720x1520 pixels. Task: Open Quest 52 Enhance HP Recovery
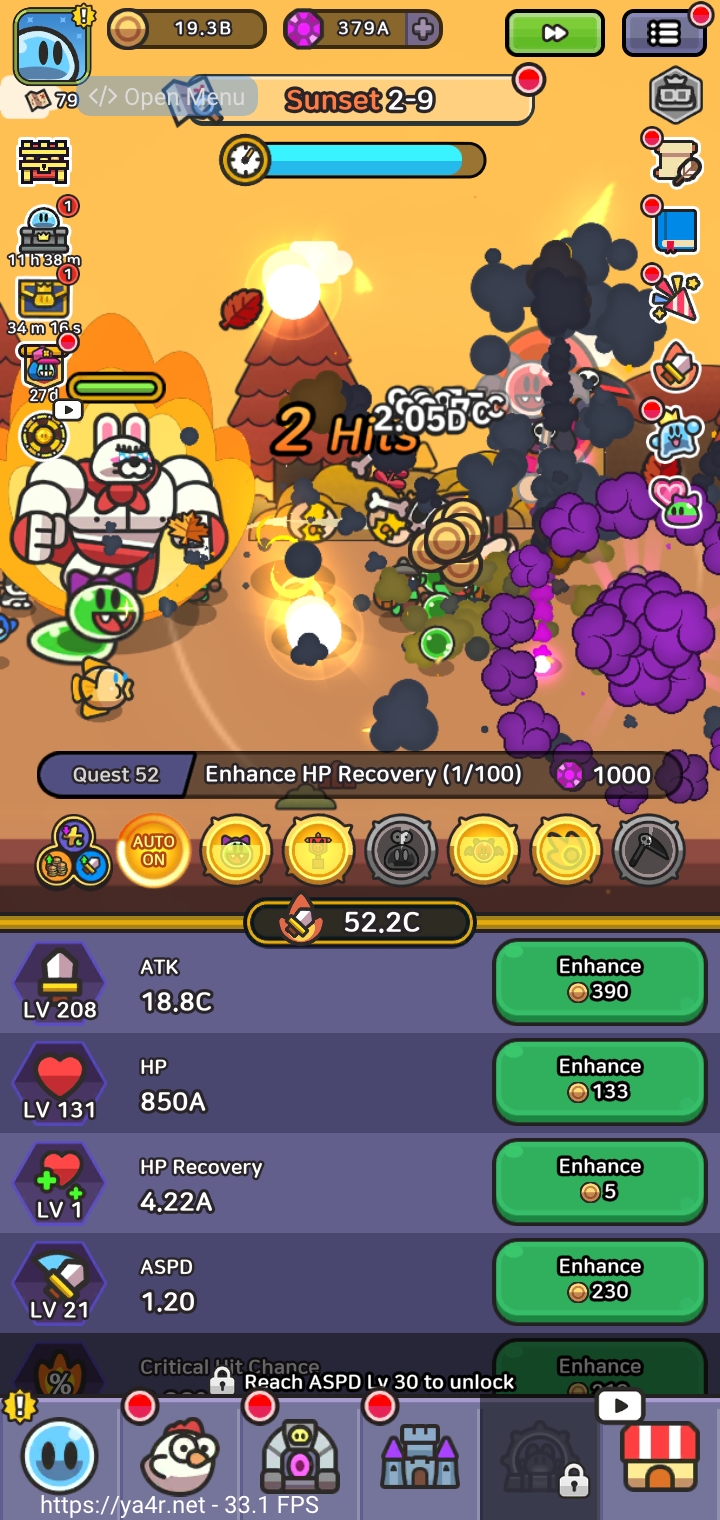(x=360, y=774)
